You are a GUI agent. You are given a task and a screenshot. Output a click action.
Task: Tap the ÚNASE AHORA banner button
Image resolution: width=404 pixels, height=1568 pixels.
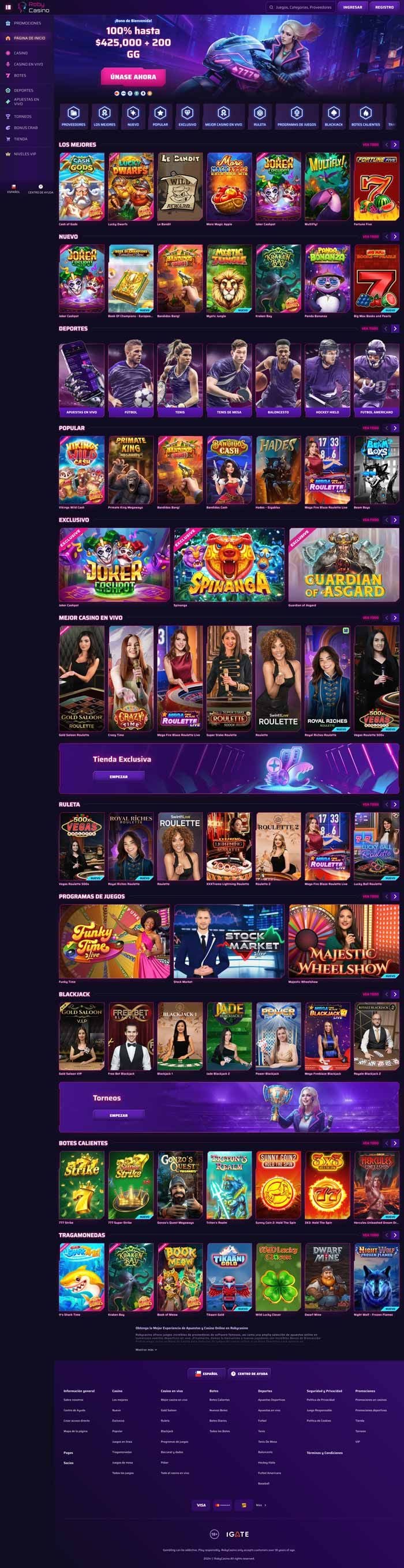(x=133, y=77)
